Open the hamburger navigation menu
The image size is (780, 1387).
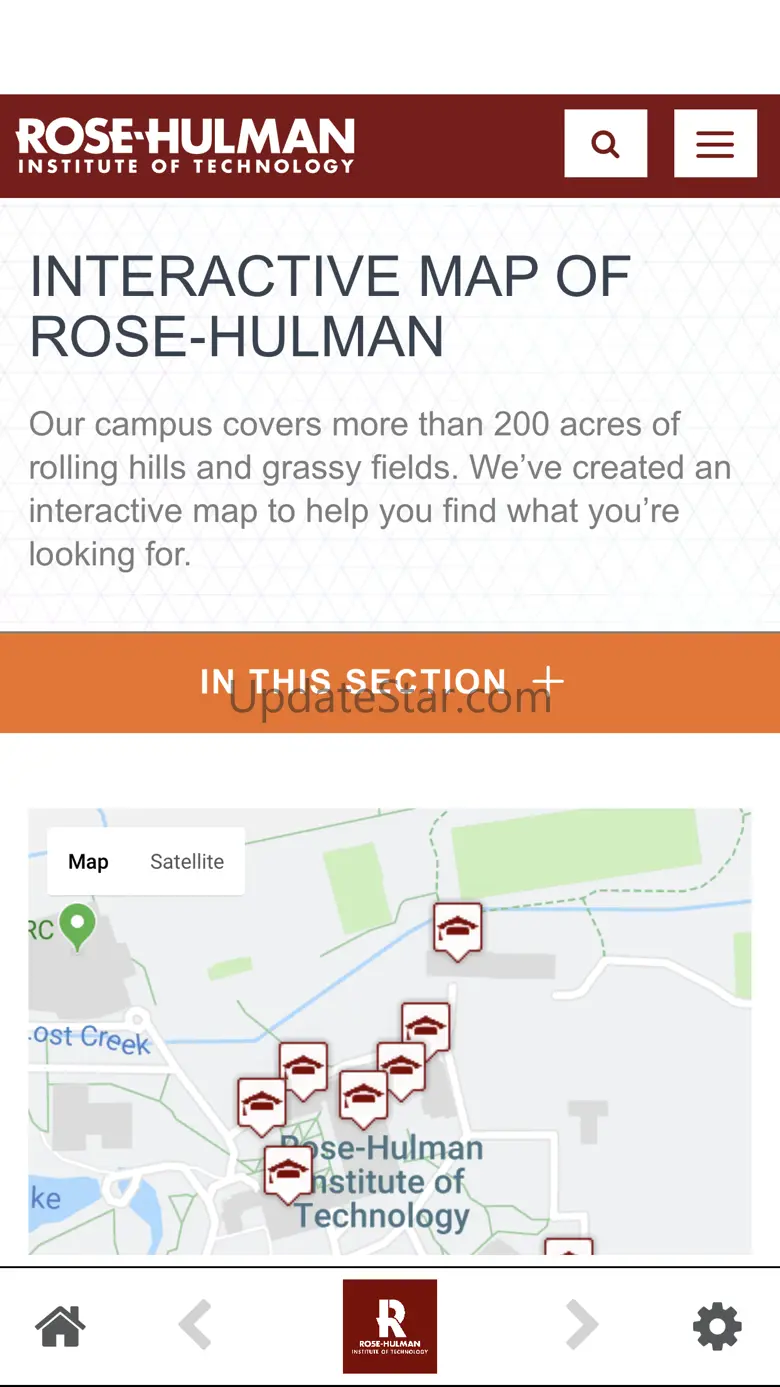[715, 144]
